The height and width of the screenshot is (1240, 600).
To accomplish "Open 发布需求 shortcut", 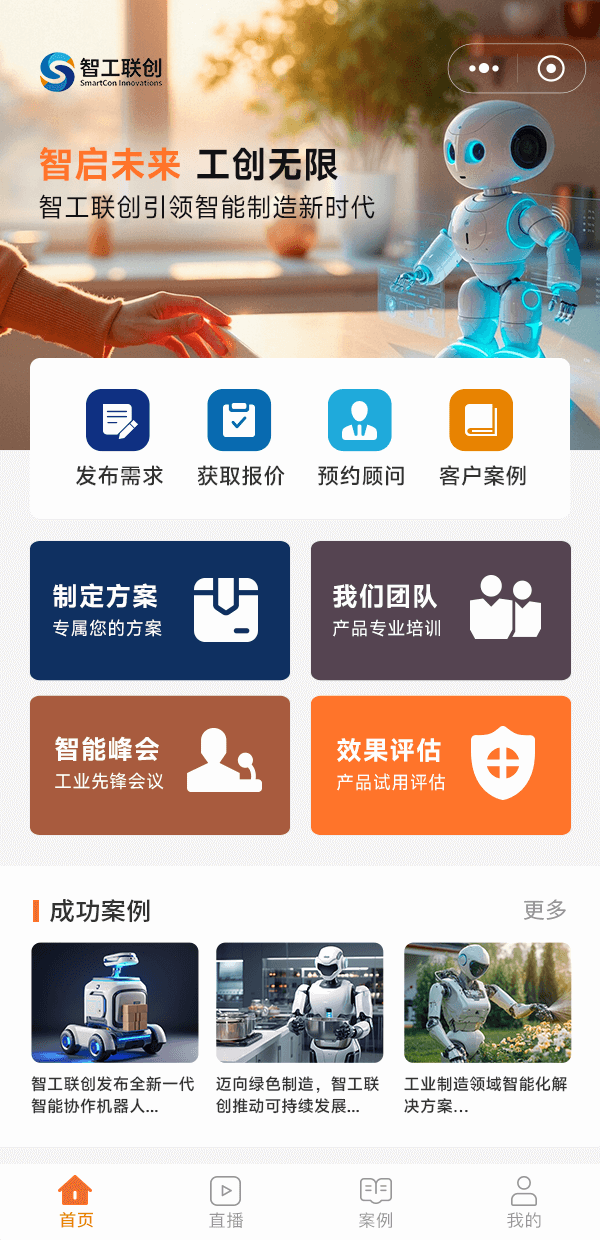I will (x=118, y=438).
